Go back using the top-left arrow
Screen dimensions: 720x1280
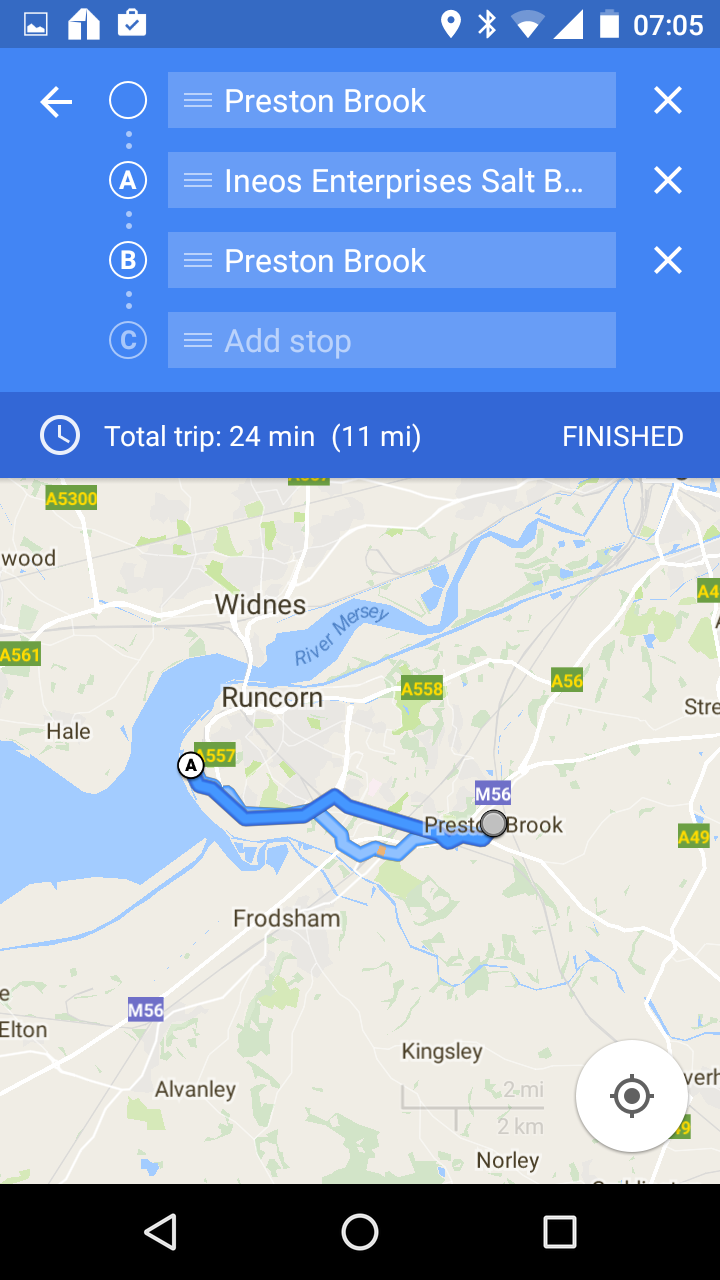click(56, 101)
